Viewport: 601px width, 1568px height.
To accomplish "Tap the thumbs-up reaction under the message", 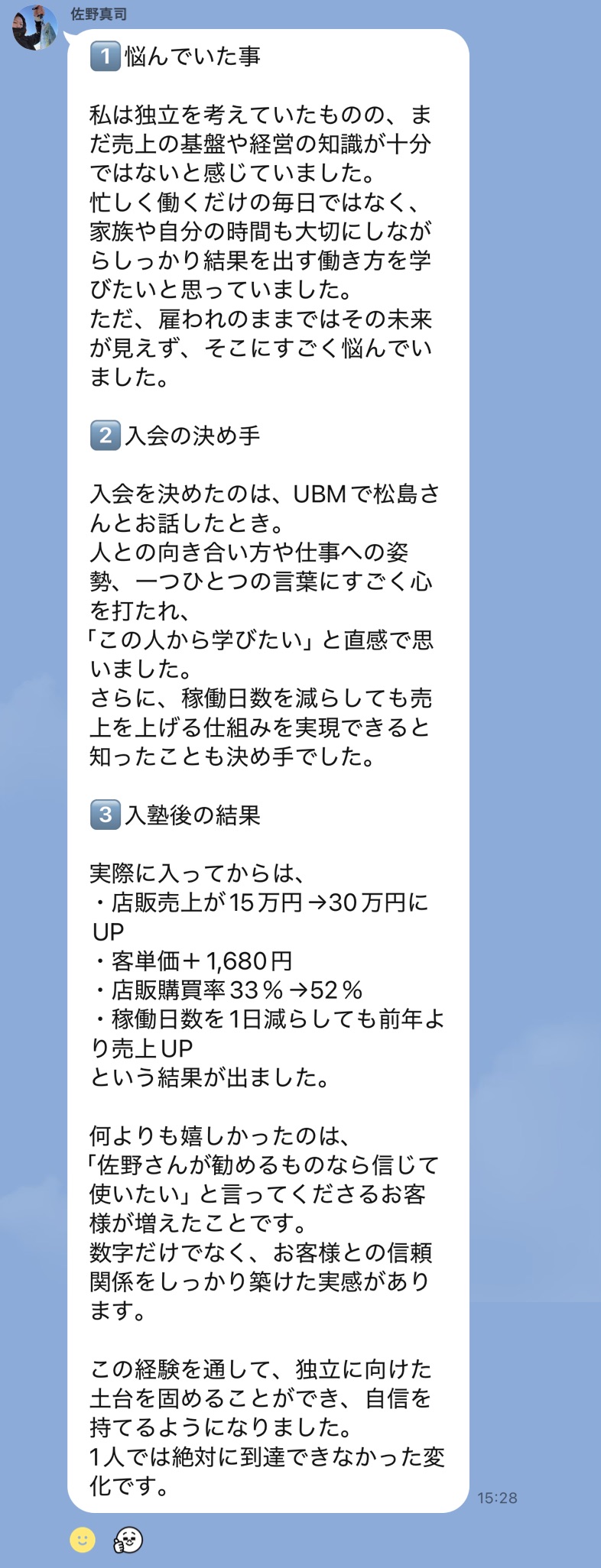I will [128, 1540].
